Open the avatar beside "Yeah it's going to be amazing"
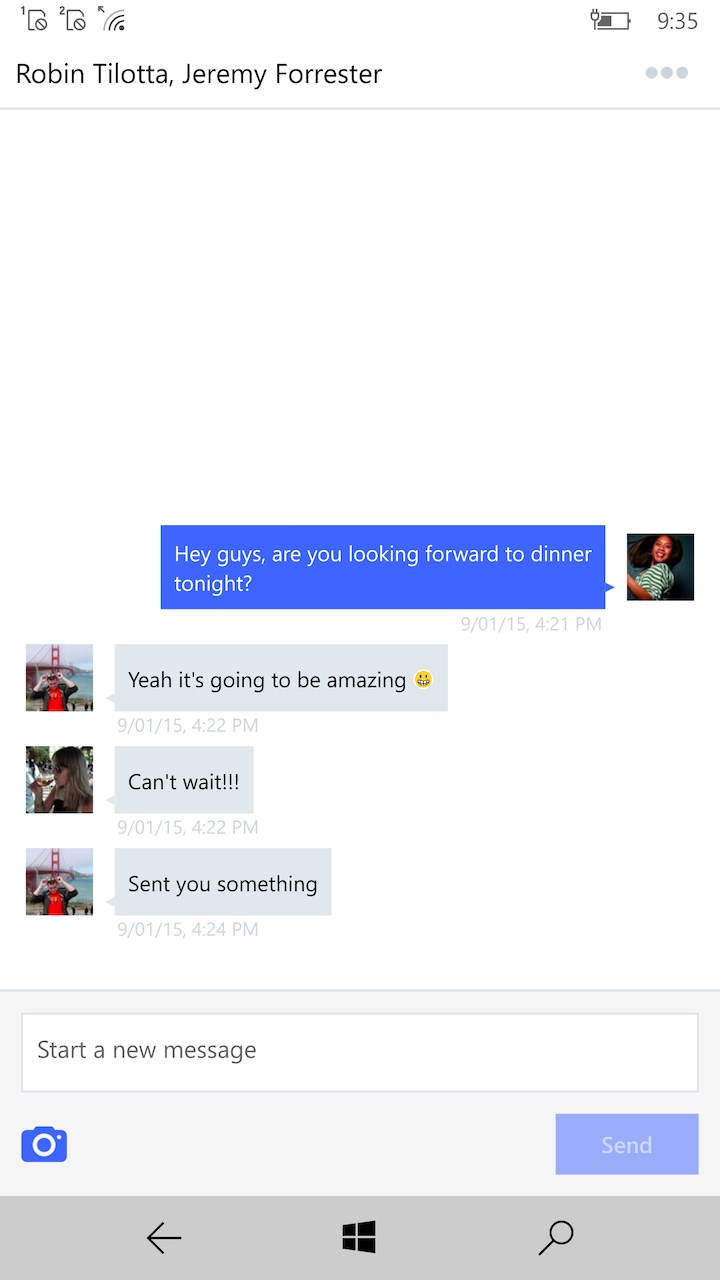The width and height of the screenshot is (720, 1280). point(59,677)
